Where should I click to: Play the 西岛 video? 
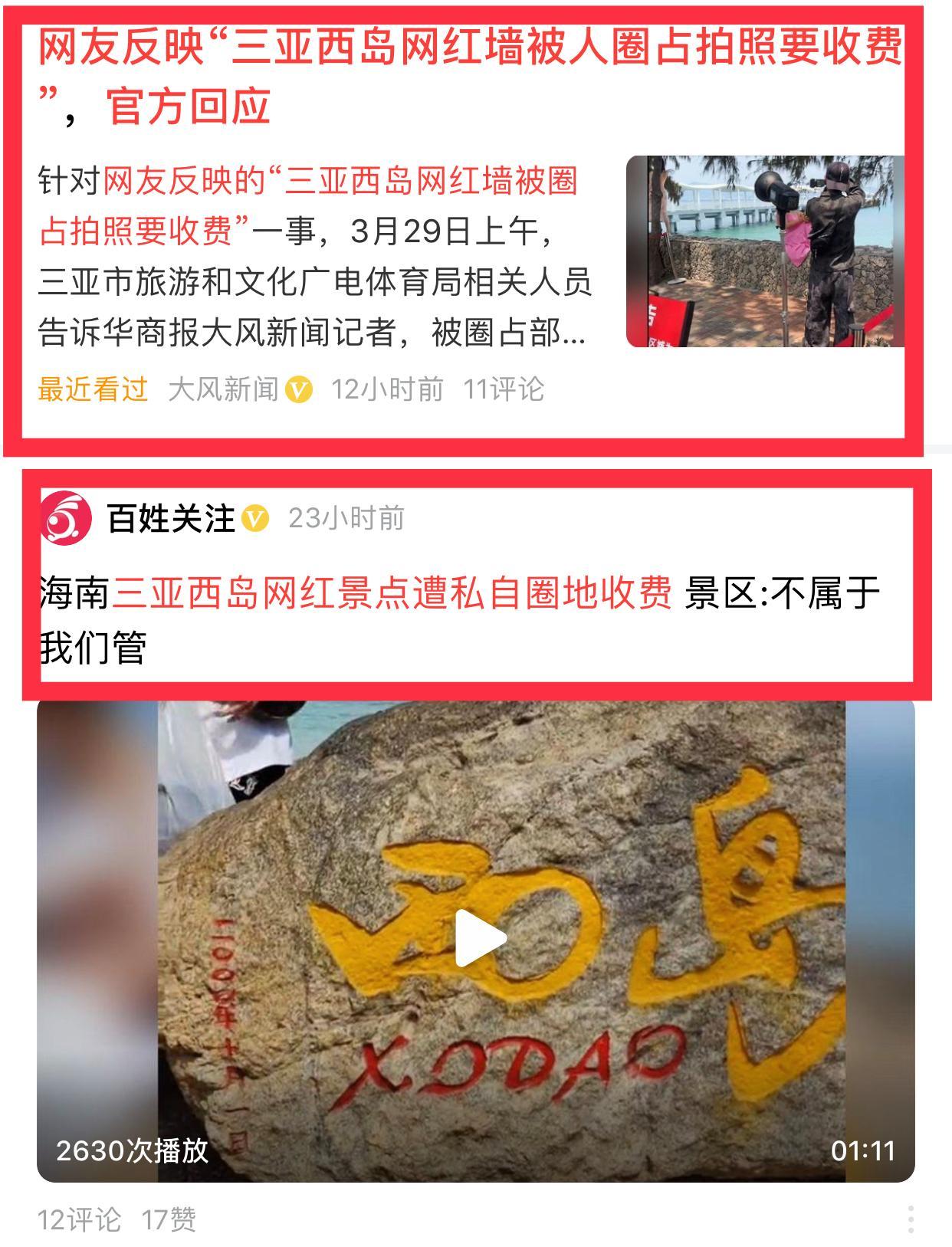click(x=480, y=939)
